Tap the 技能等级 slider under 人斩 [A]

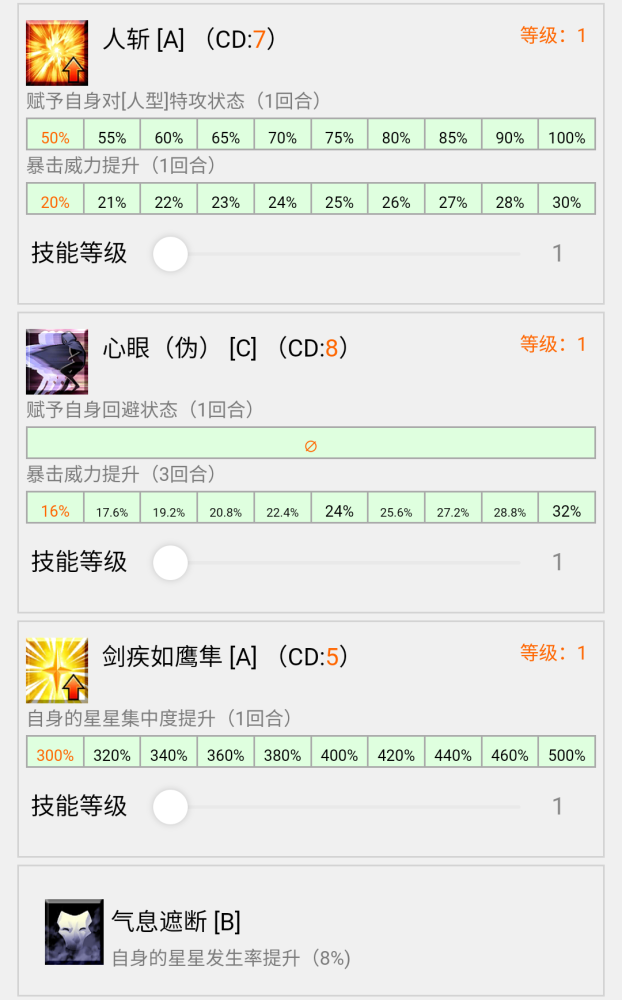point(338,254)
